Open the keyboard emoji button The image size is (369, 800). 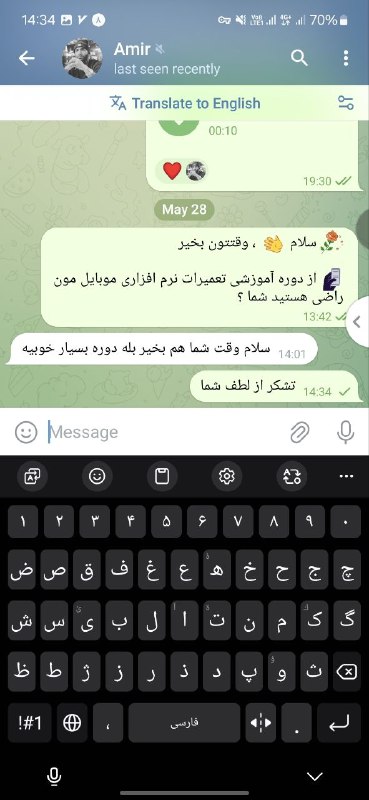pos(97,476)
